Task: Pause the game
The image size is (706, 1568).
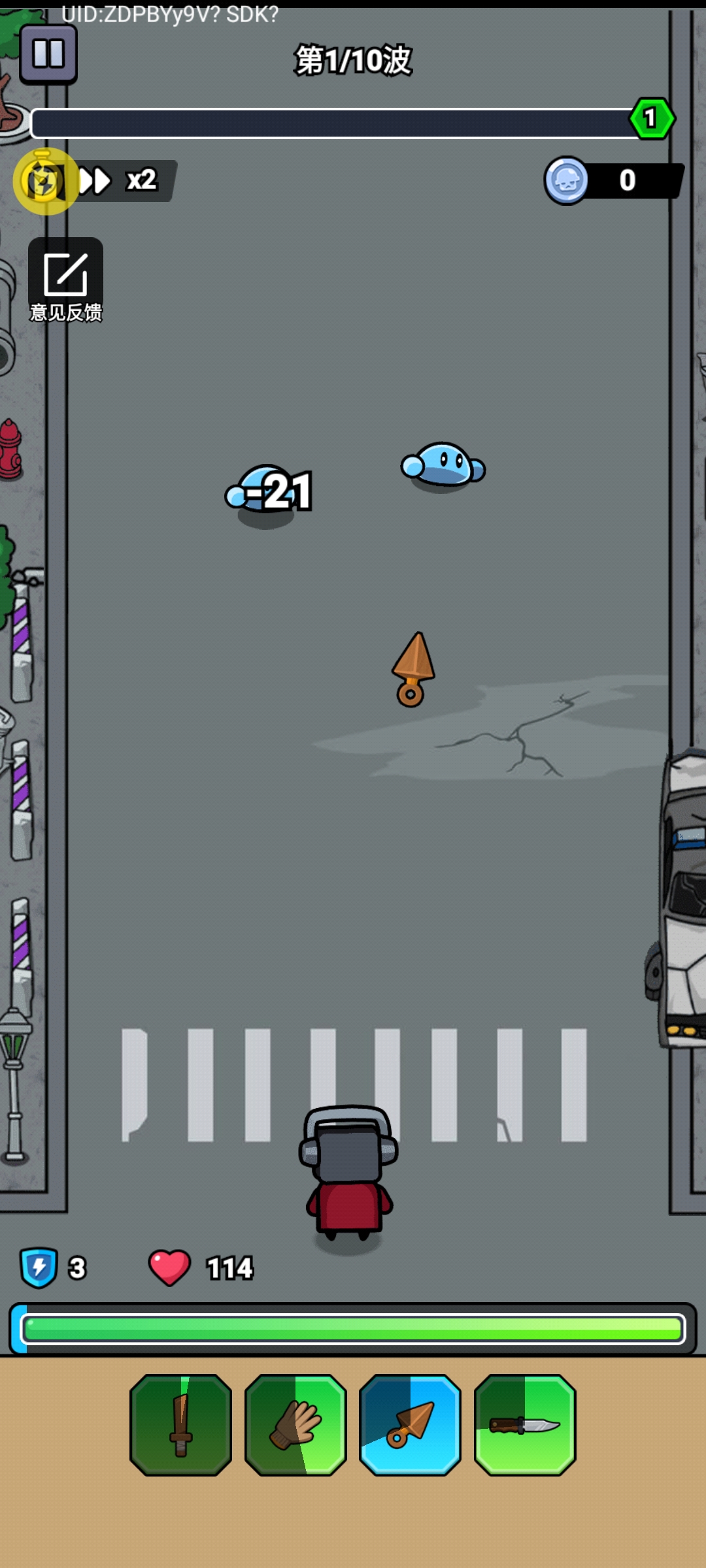Action: coord(48,54)
